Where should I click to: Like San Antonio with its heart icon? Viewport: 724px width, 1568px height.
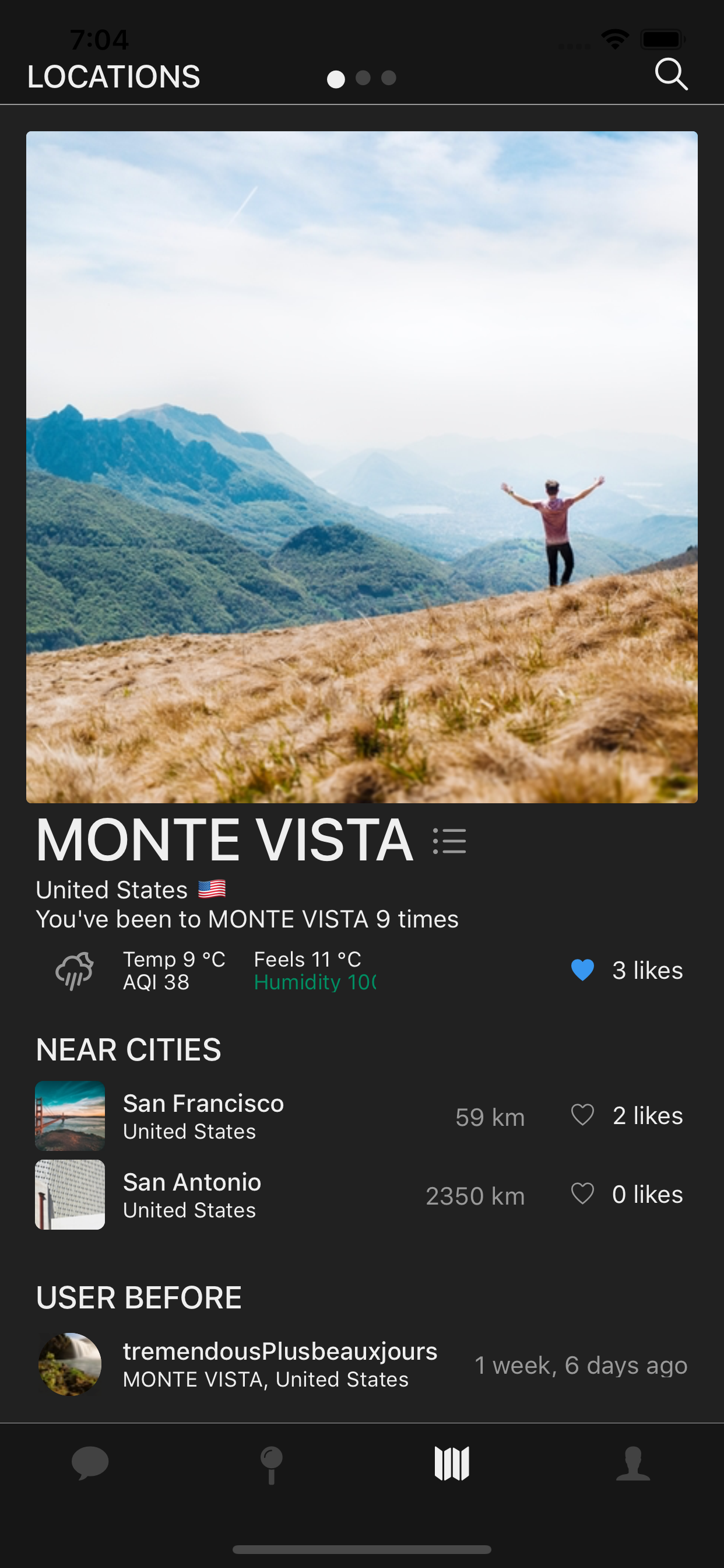(582, 1193)
